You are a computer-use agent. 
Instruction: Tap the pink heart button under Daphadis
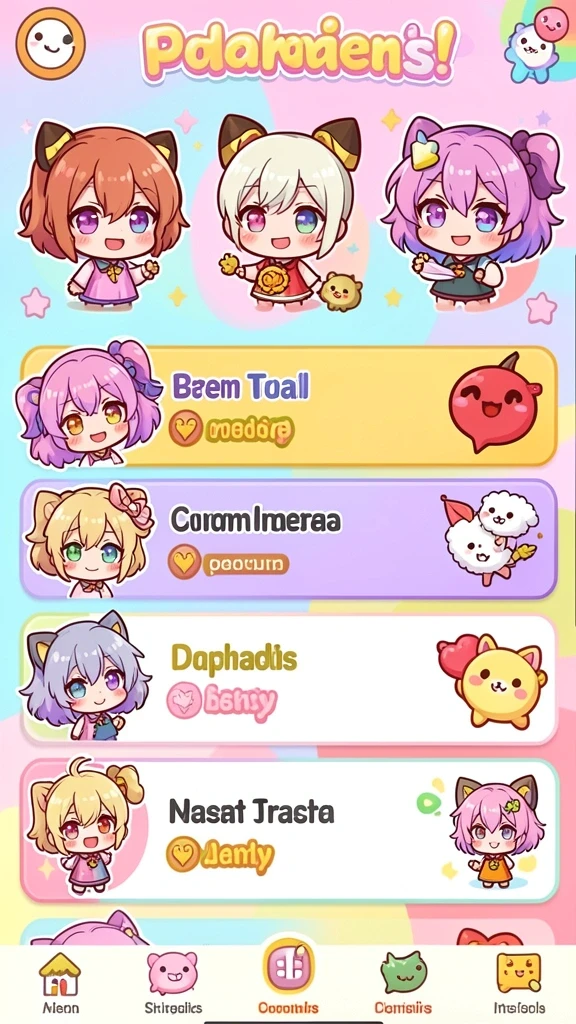click(184, 700)
